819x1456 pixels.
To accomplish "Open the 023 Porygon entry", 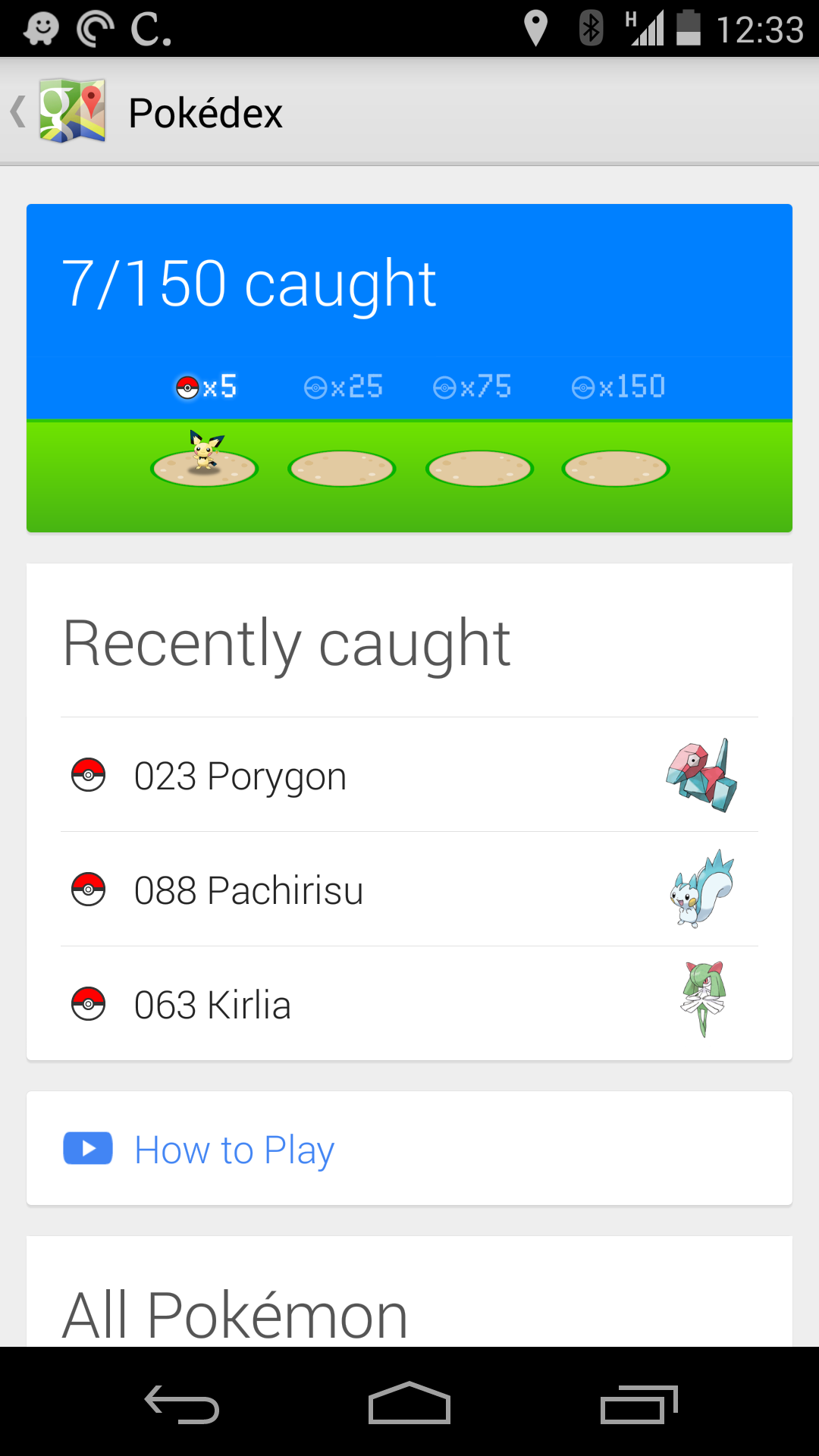I will click(x=409, y=775).
